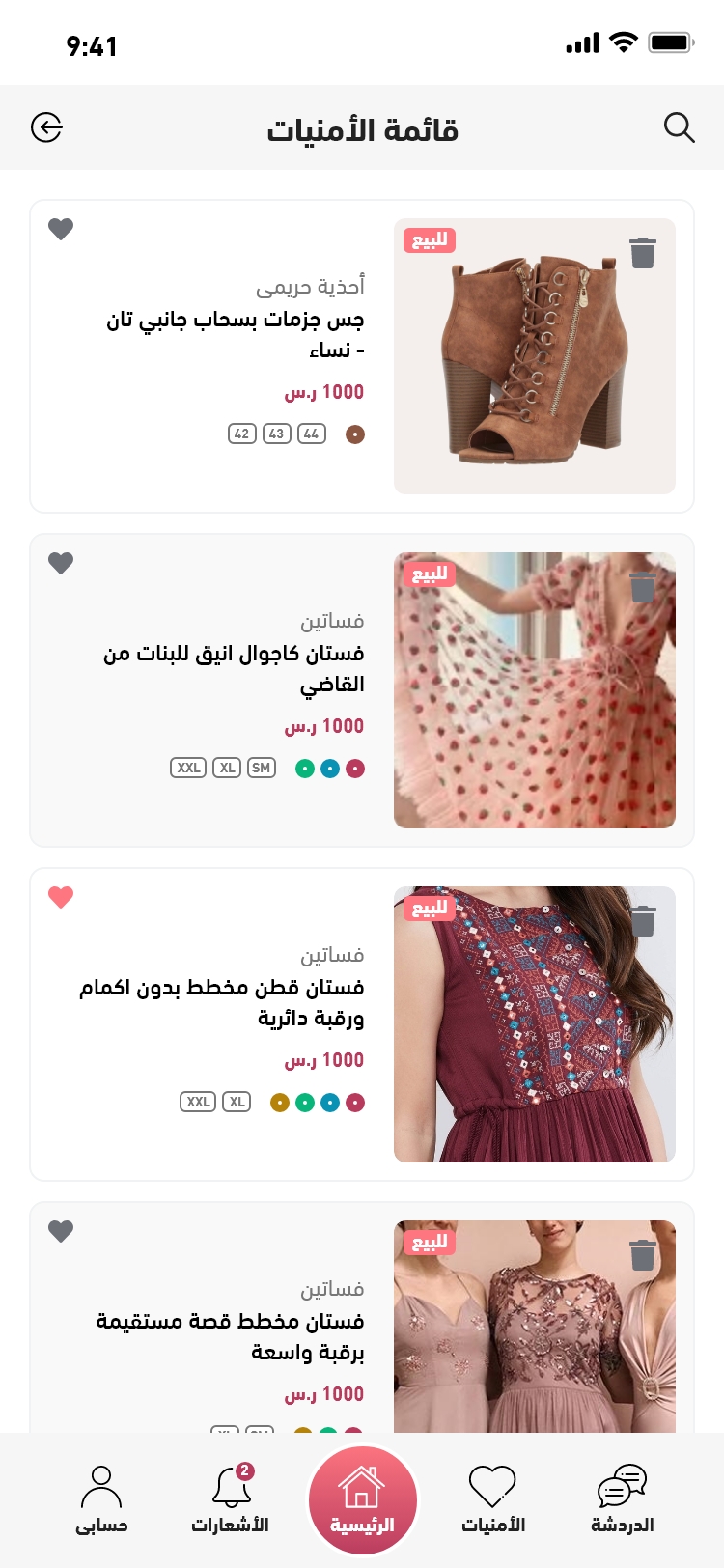Delete the tan ankle boots via trash icon
This screenshot has width=724, height=1568.
642,253
